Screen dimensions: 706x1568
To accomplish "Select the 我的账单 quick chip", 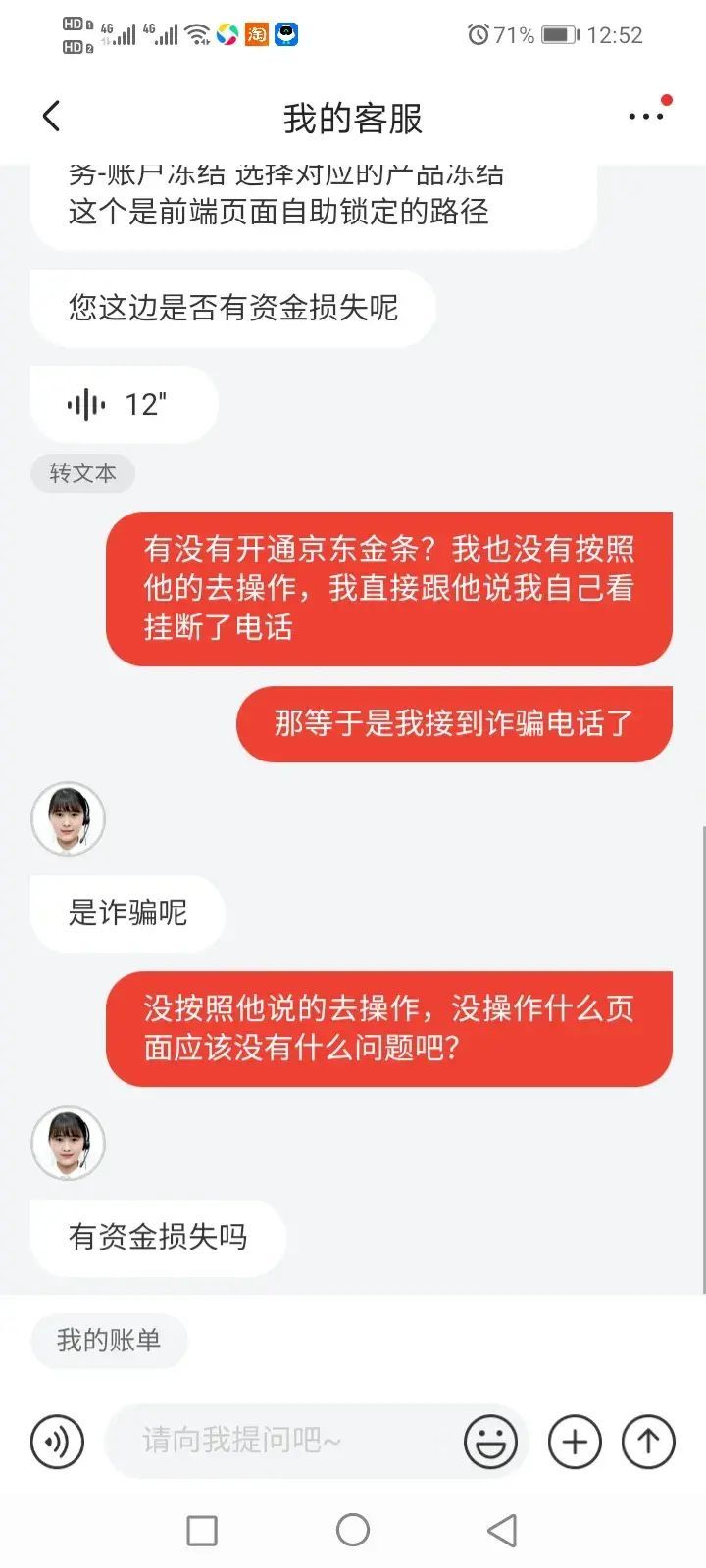I will coord(108,1340).
